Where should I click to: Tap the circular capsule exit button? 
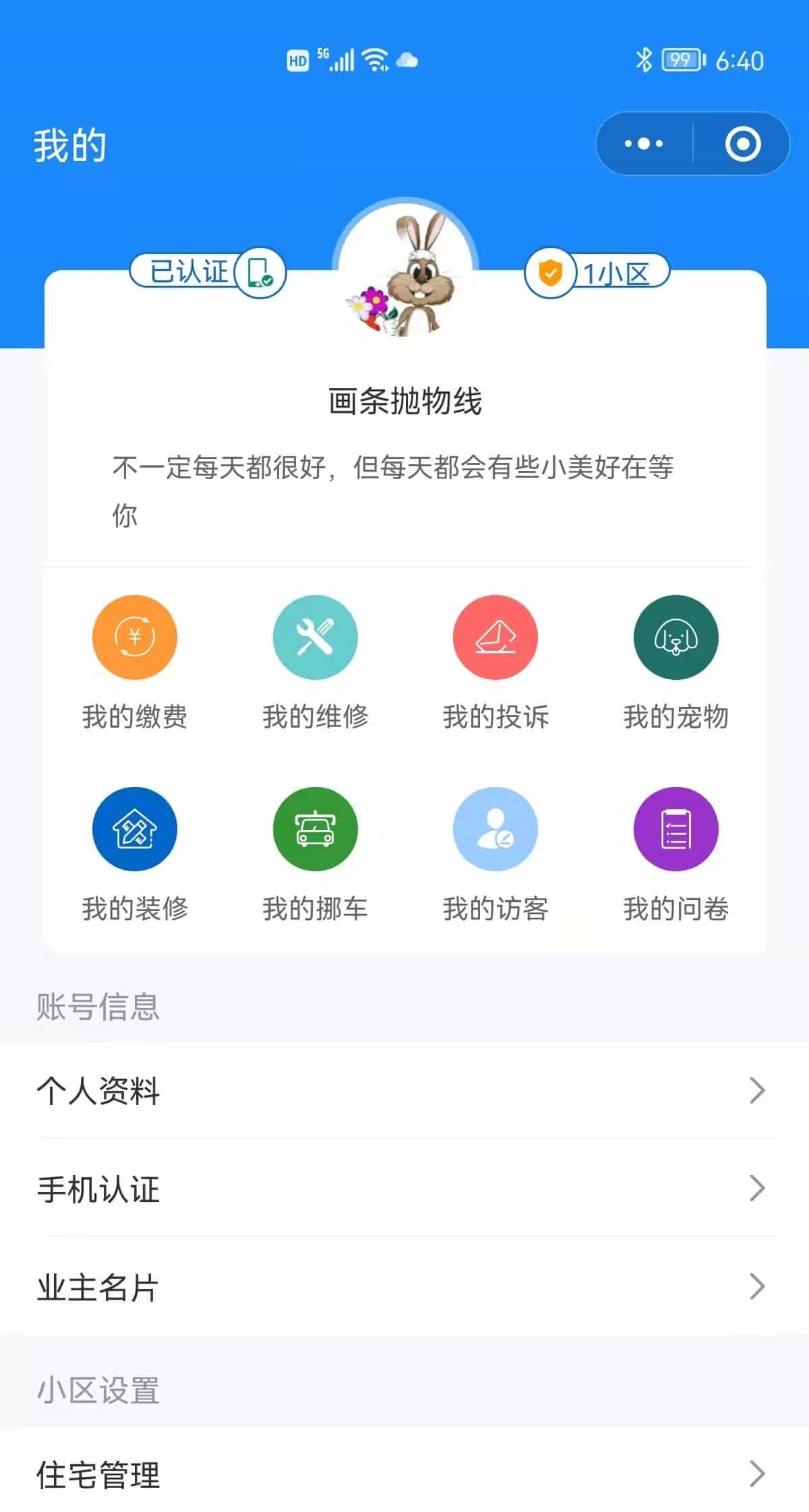[x=742, y=143]
